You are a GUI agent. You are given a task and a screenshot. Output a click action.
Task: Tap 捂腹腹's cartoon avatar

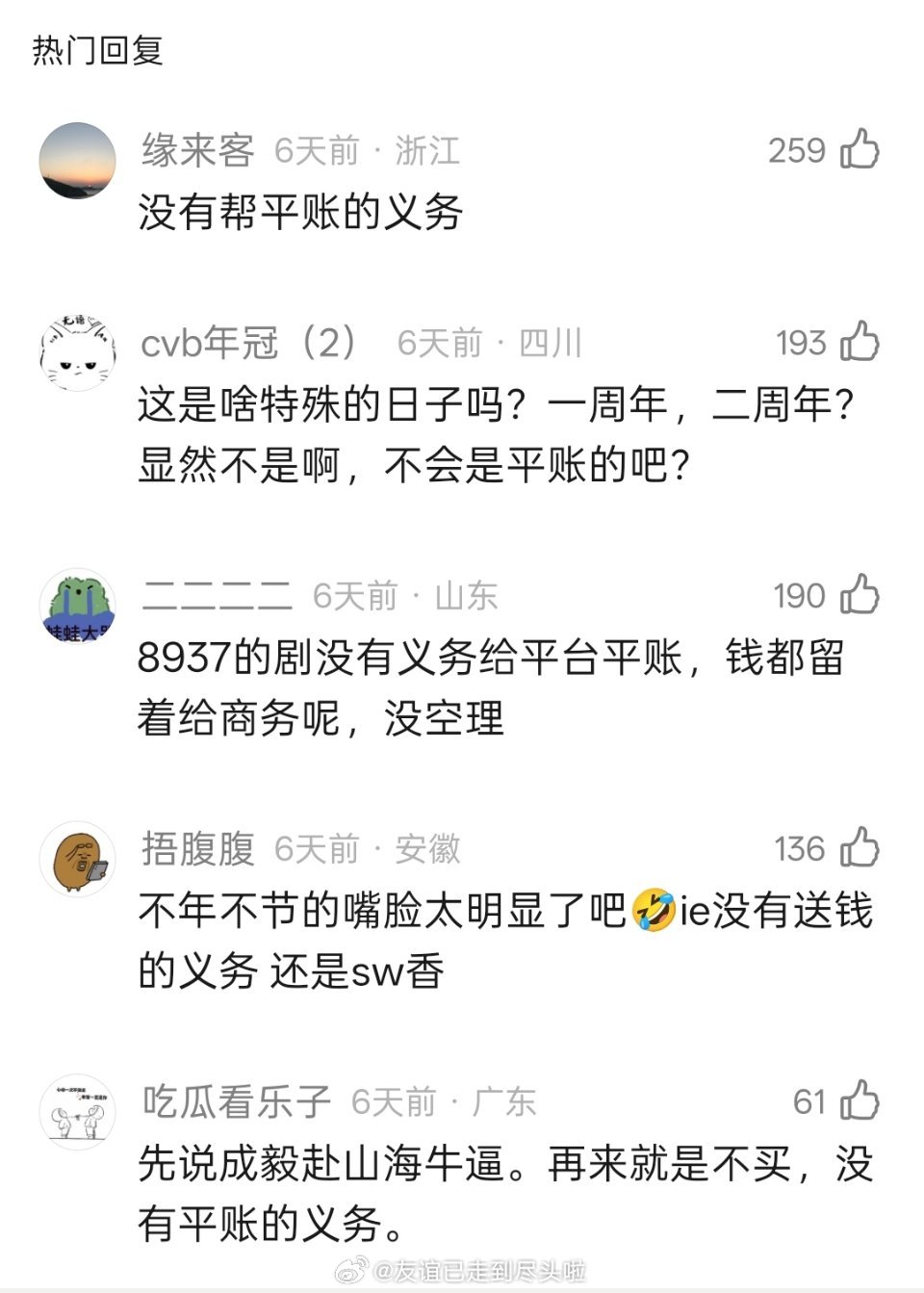click(x=77, y=857)
